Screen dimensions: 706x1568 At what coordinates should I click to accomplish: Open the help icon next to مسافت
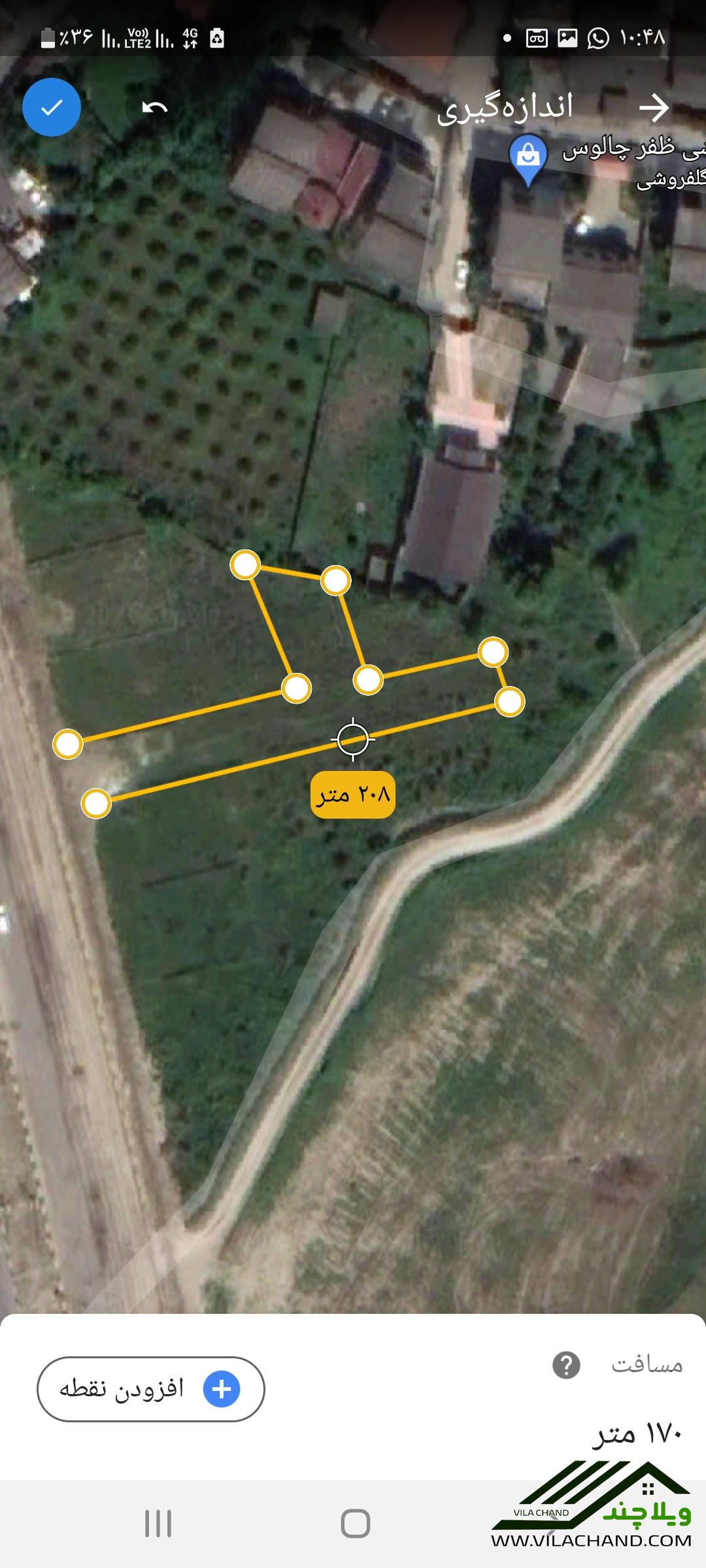pos(566,1365)
